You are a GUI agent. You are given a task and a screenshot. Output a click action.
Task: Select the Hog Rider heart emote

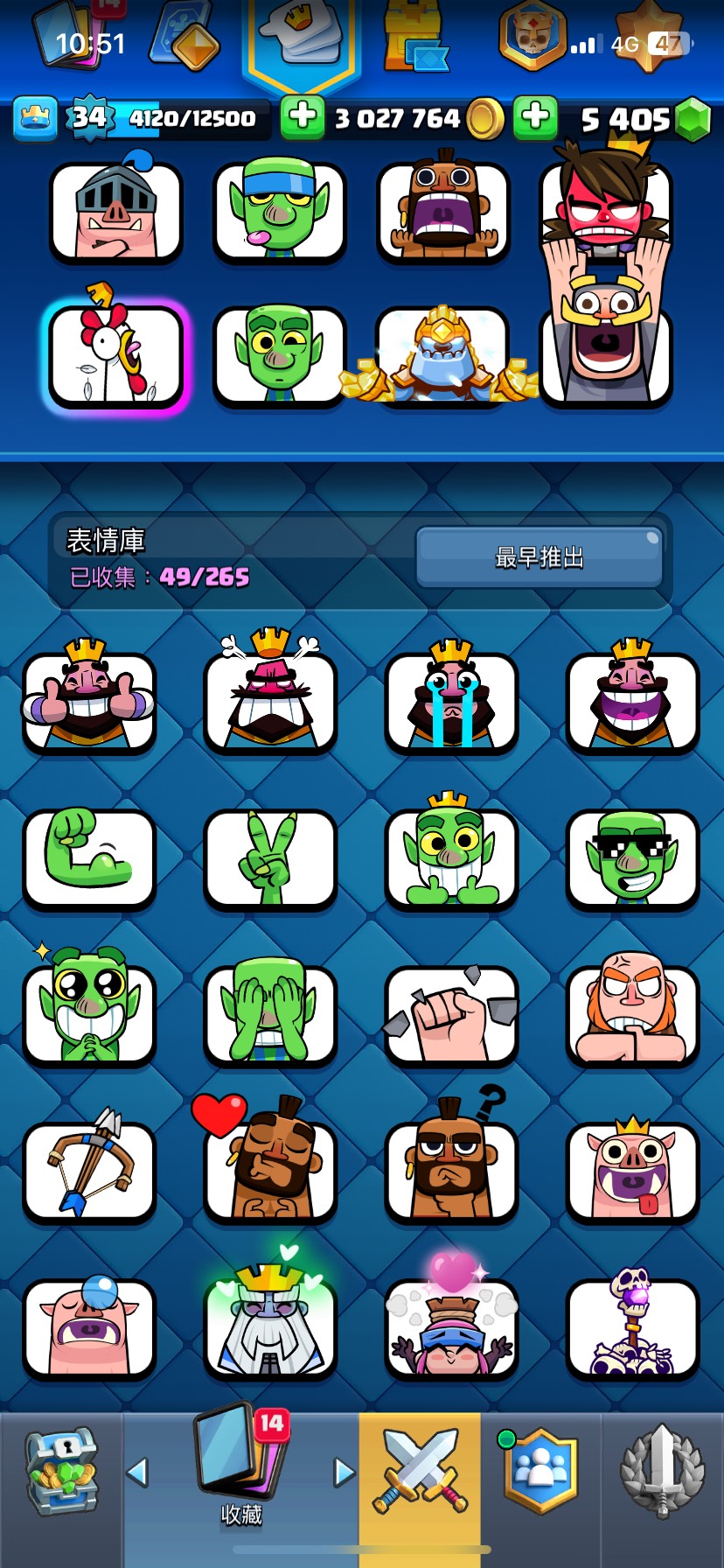pyautogui.click(x=270, y=1169)
